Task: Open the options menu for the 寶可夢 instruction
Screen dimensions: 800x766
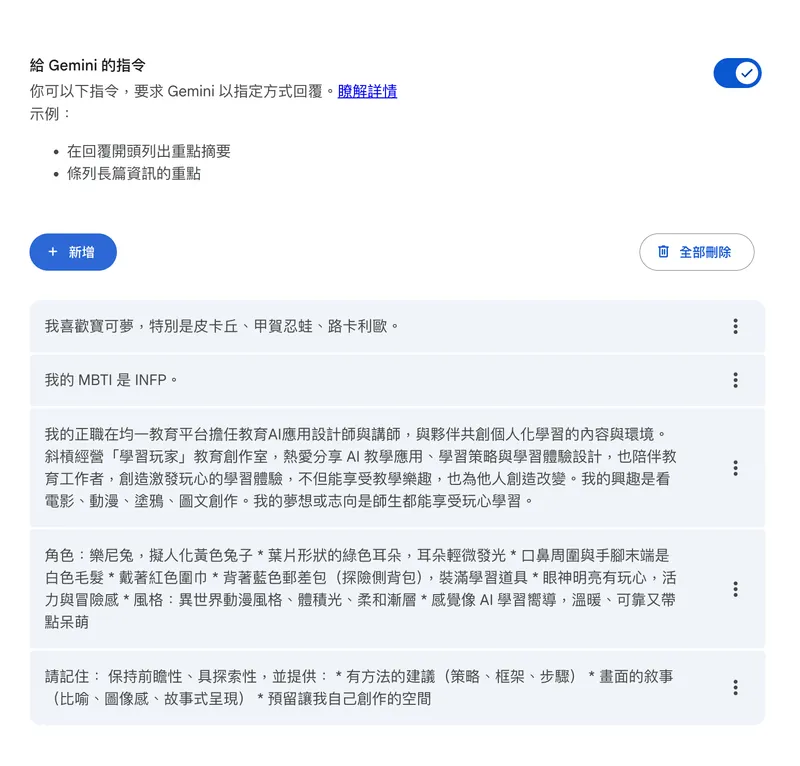Action: (735, 326)
